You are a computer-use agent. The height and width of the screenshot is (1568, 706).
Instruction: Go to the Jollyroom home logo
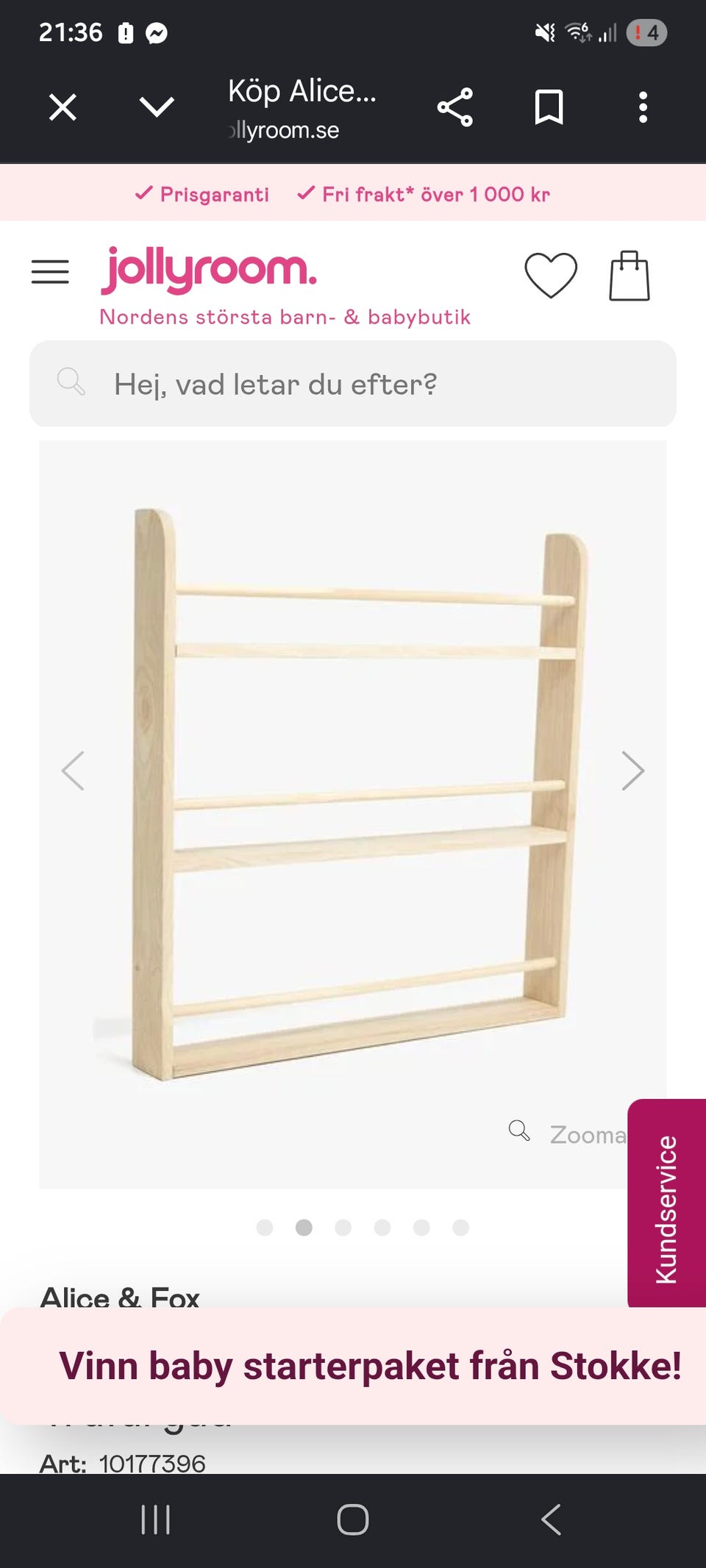[209, 271]
